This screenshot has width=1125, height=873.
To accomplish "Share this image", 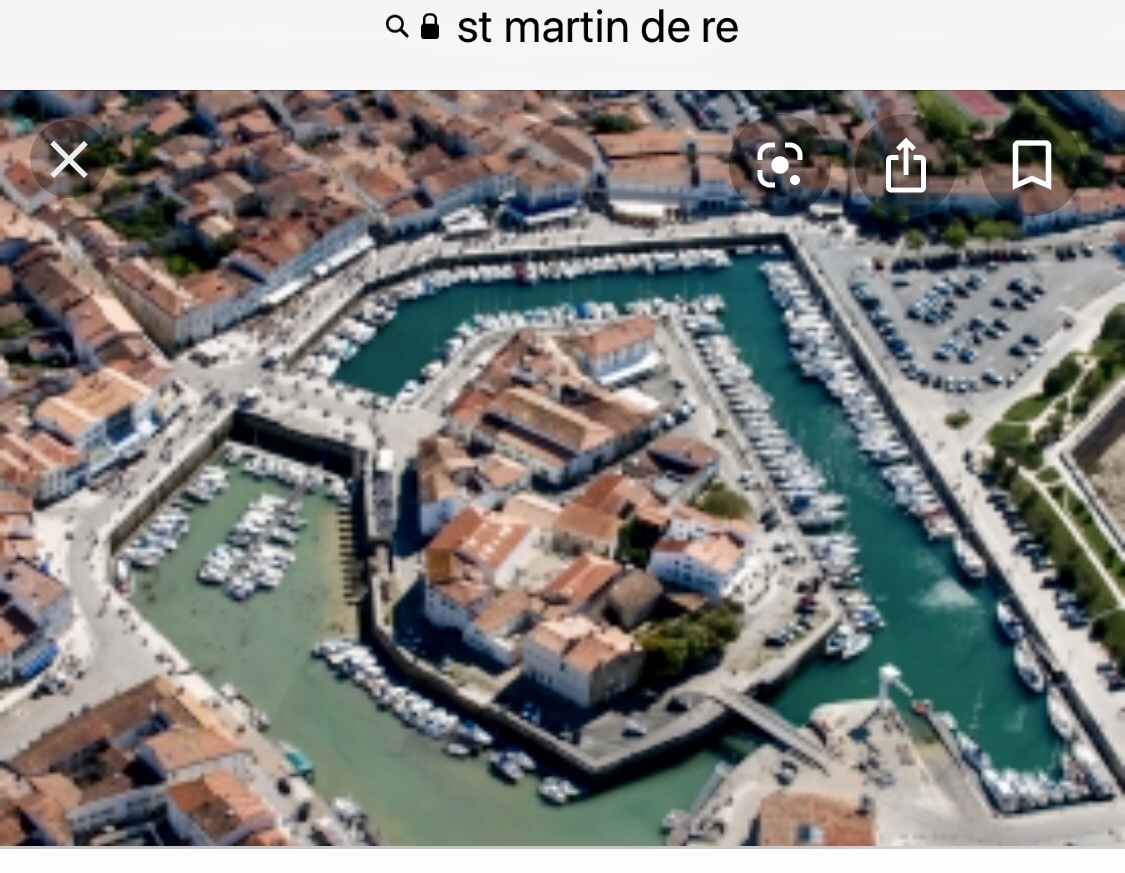I will coord(906,164).
